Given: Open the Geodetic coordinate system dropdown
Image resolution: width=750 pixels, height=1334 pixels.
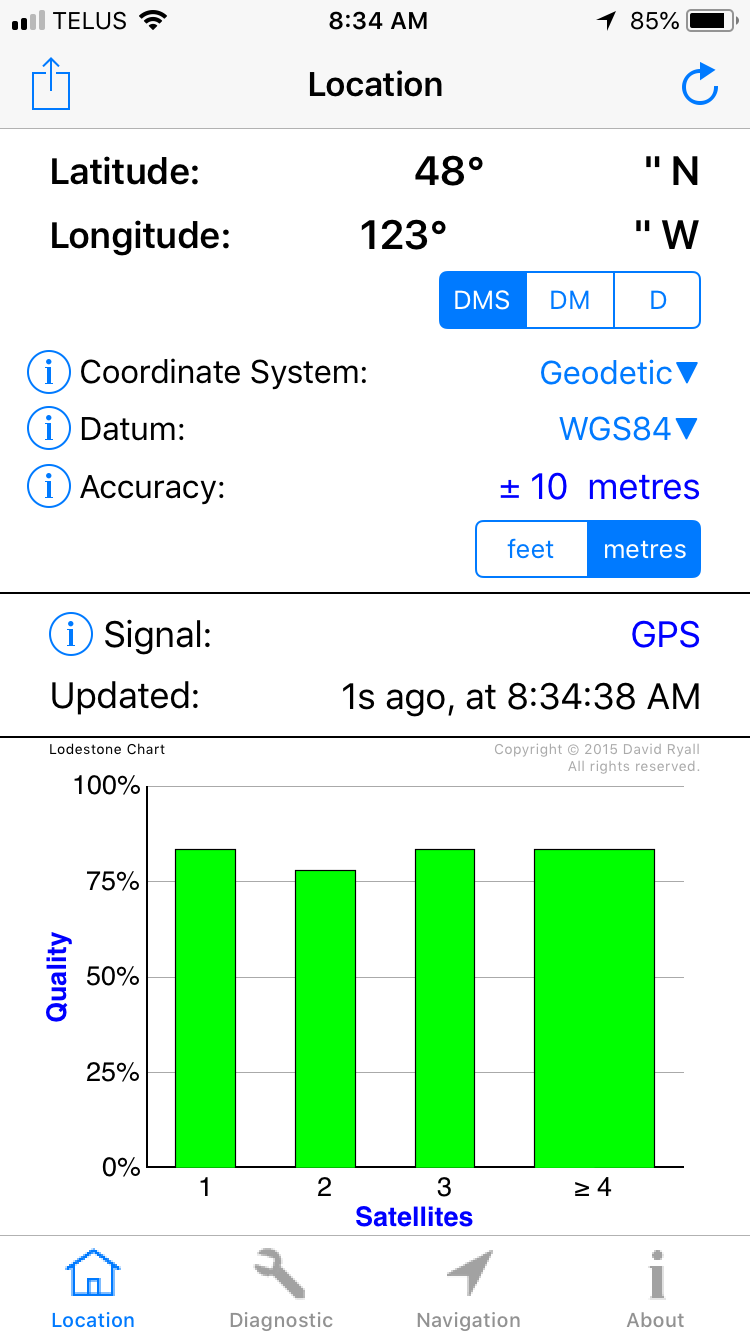Looking at the screenshot, I should [618, 373].
